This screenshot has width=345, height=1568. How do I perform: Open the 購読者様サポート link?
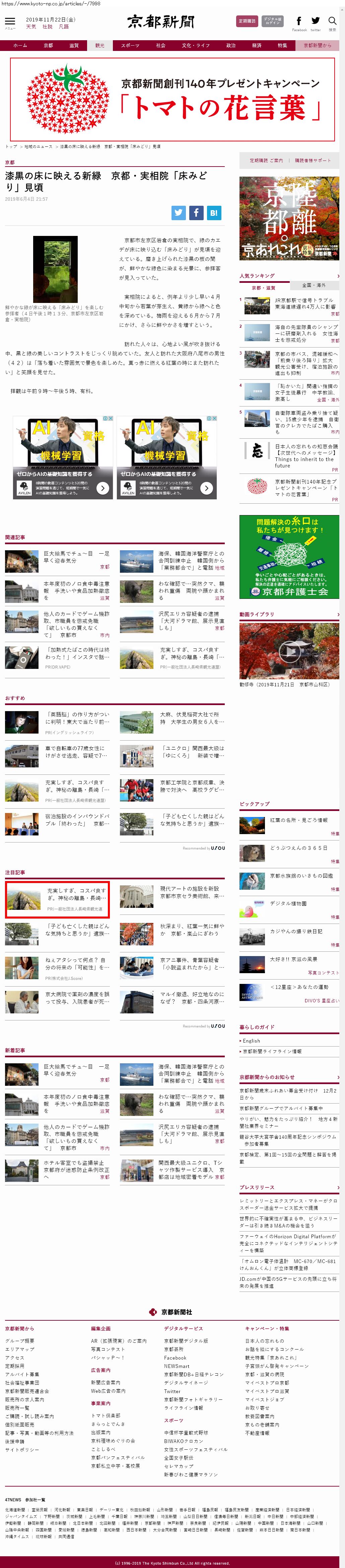[313, 161]
